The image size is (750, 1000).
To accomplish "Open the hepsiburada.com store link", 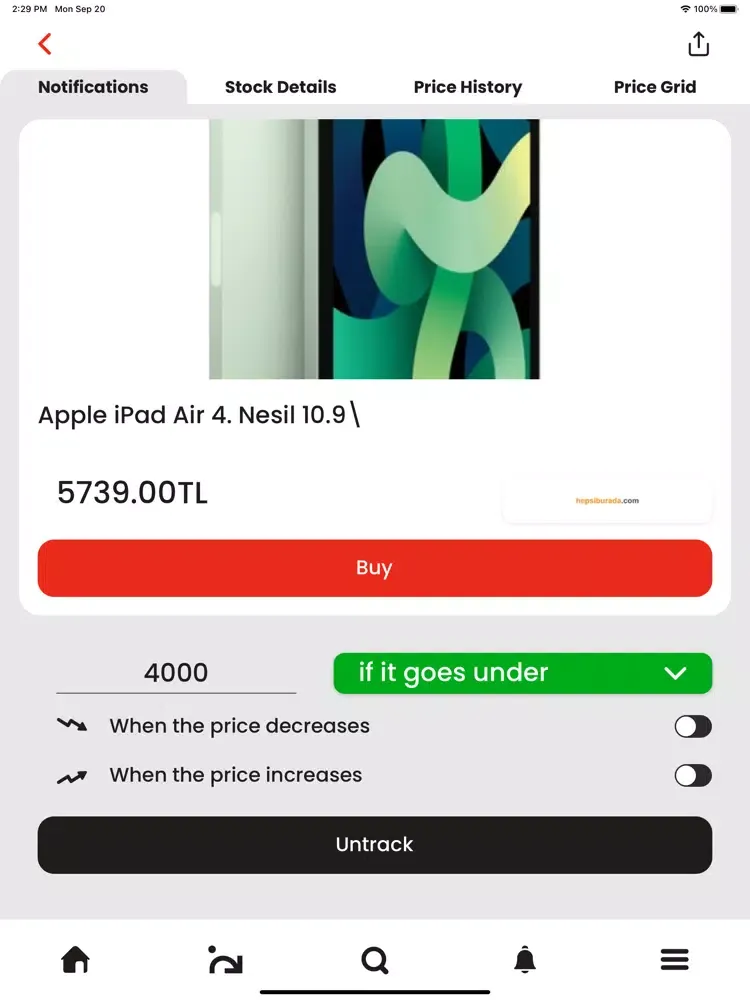I will coord(607,500).
